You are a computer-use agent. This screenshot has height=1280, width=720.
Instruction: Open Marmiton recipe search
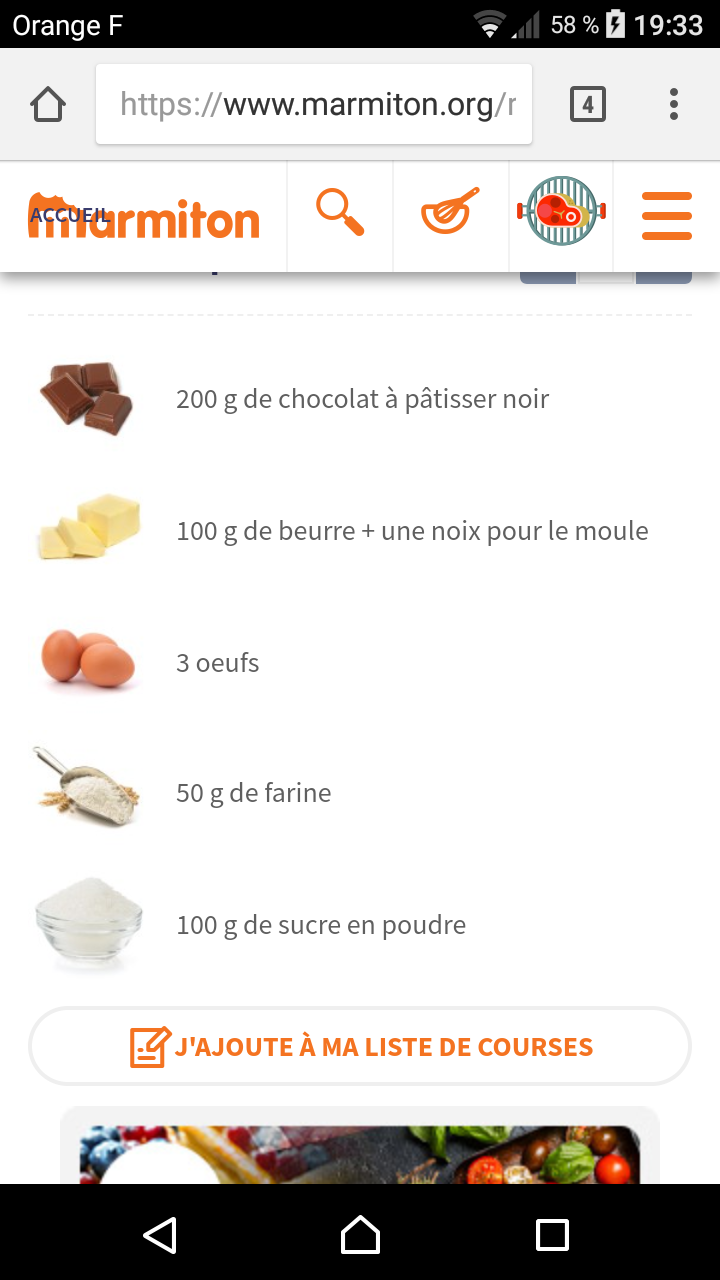click(340, 214)
